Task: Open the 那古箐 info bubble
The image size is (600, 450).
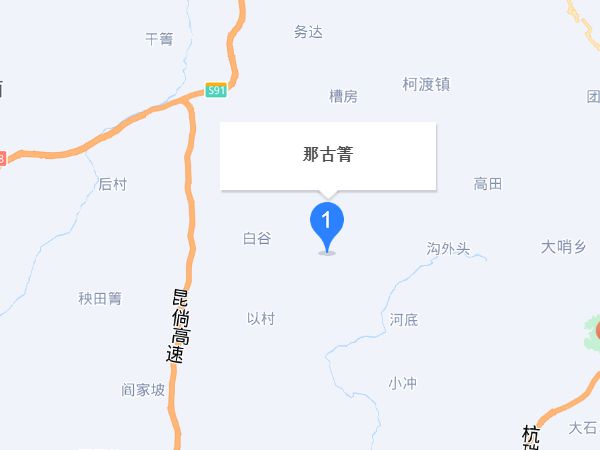Action: pos(328,156)
